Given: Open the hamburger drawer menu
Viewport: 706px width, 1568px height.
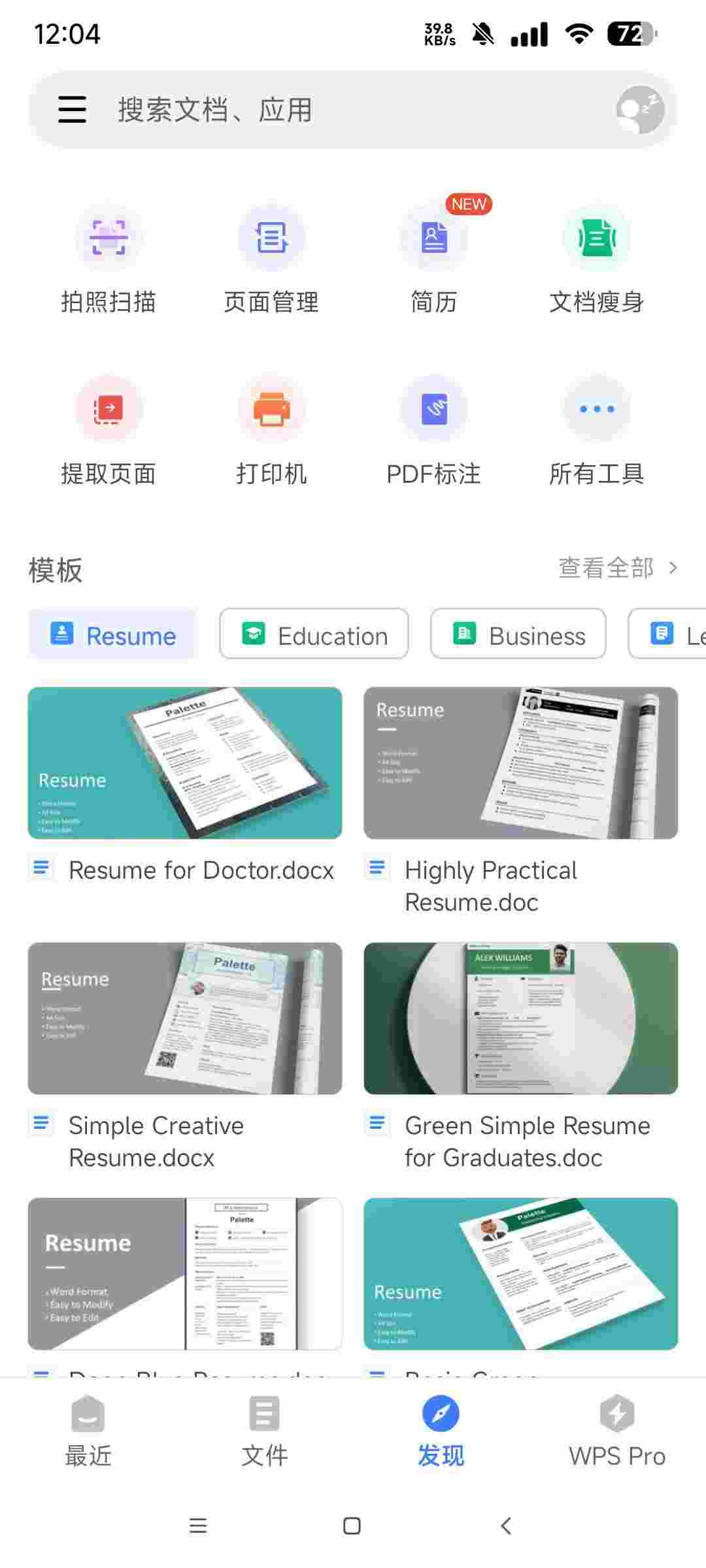Looking at the screenshot, I should click(x=72, y=110).
